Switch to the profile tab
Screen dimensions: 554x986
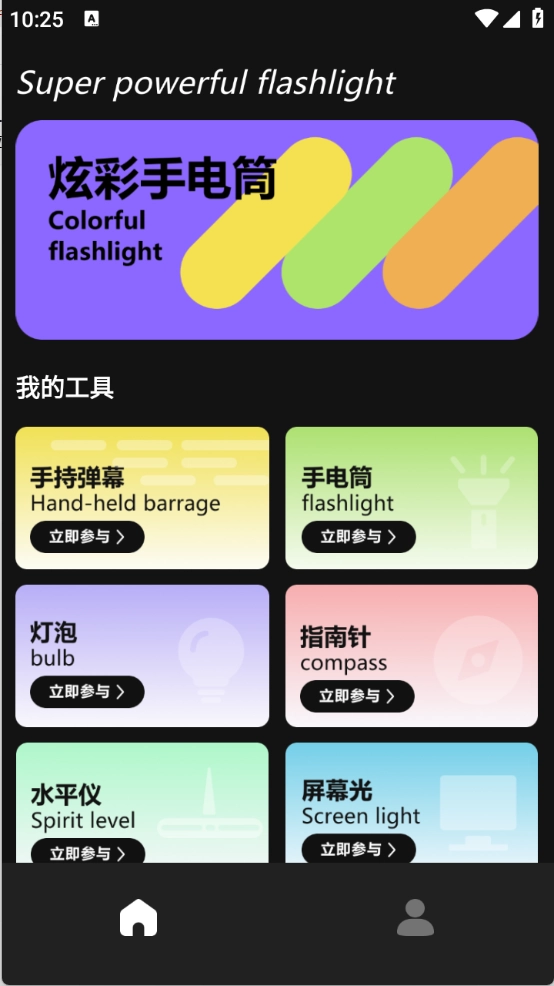pos(415,917)
